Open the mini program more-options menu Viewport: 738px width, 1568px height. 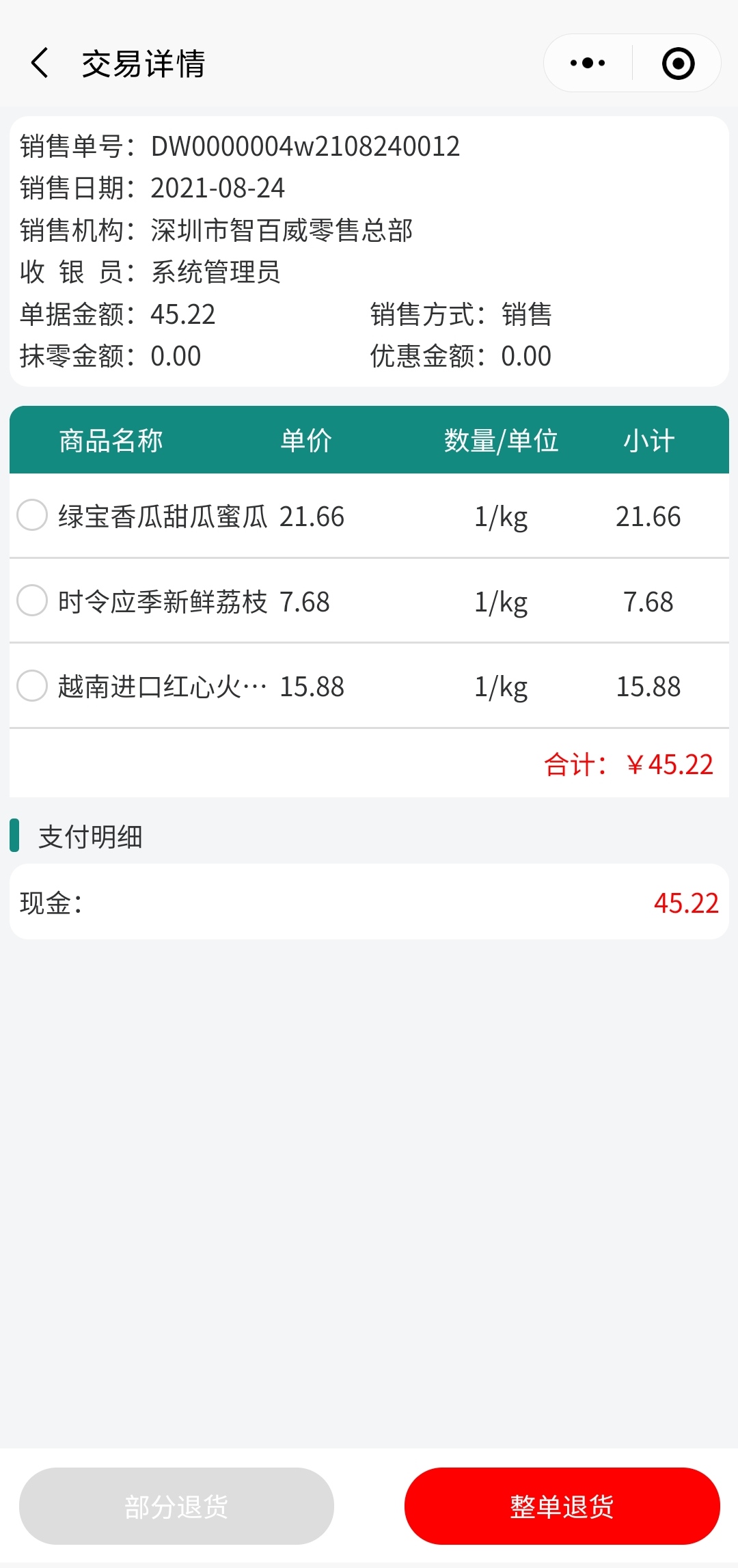point(588,64)
